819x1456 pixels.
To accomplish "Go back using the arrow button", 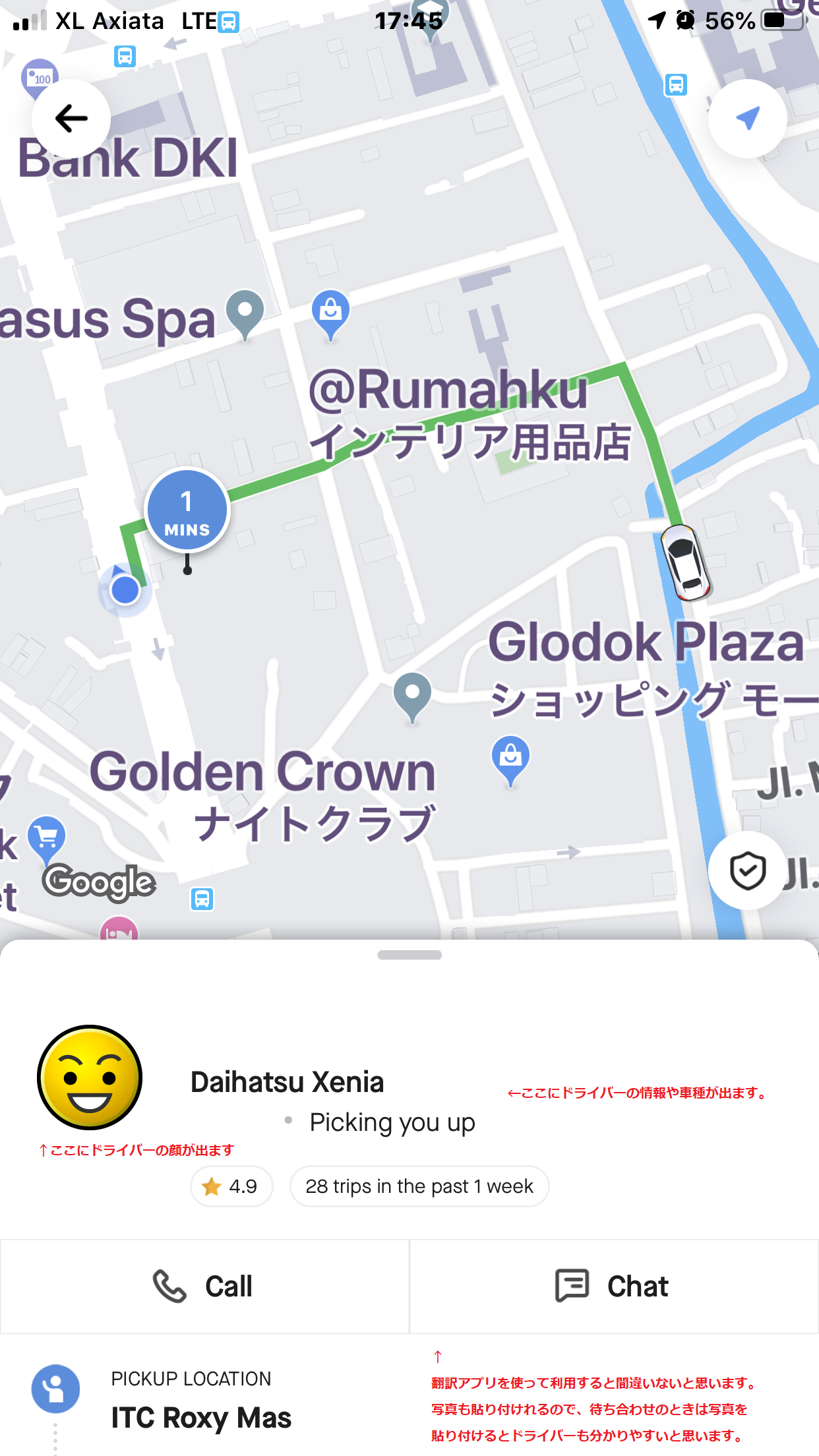I will [x=71, y=119].
